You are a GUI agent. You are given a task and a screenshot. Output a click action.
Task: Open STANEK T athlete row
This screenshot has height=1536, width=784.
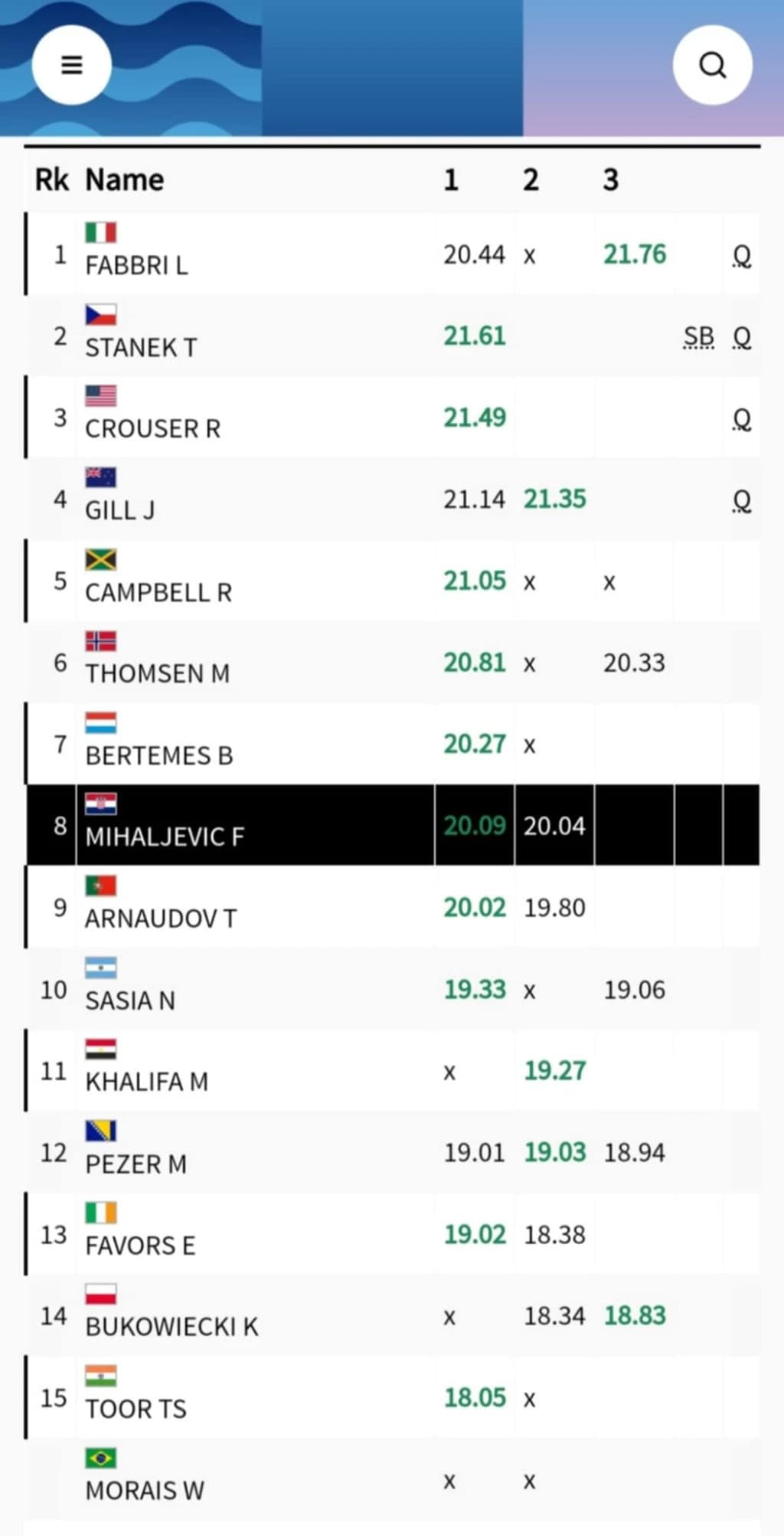[x=393, y=336]
